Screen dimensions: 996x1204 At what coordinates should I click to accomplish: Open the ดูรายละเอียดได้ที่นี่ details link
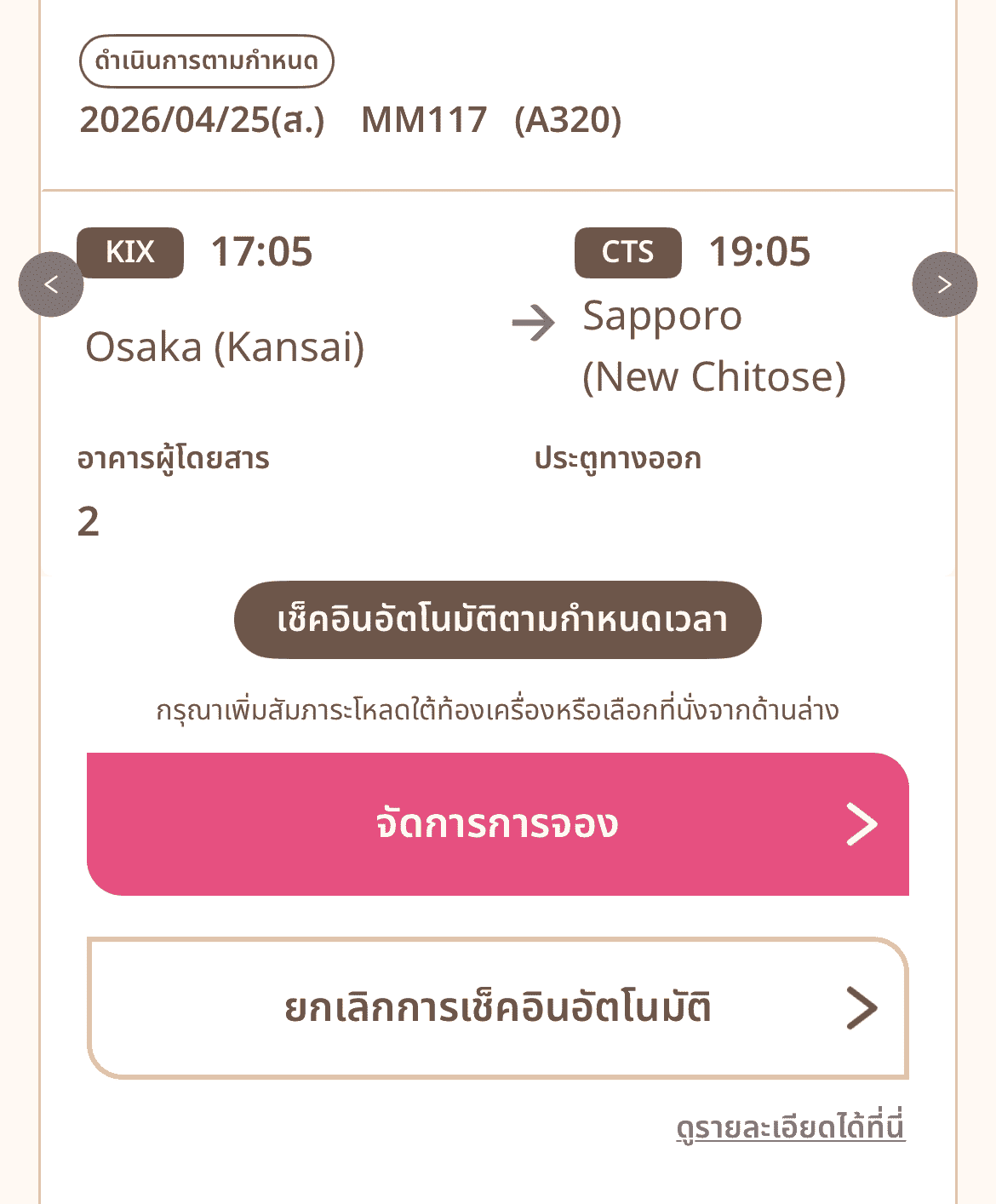point(790,1127)
